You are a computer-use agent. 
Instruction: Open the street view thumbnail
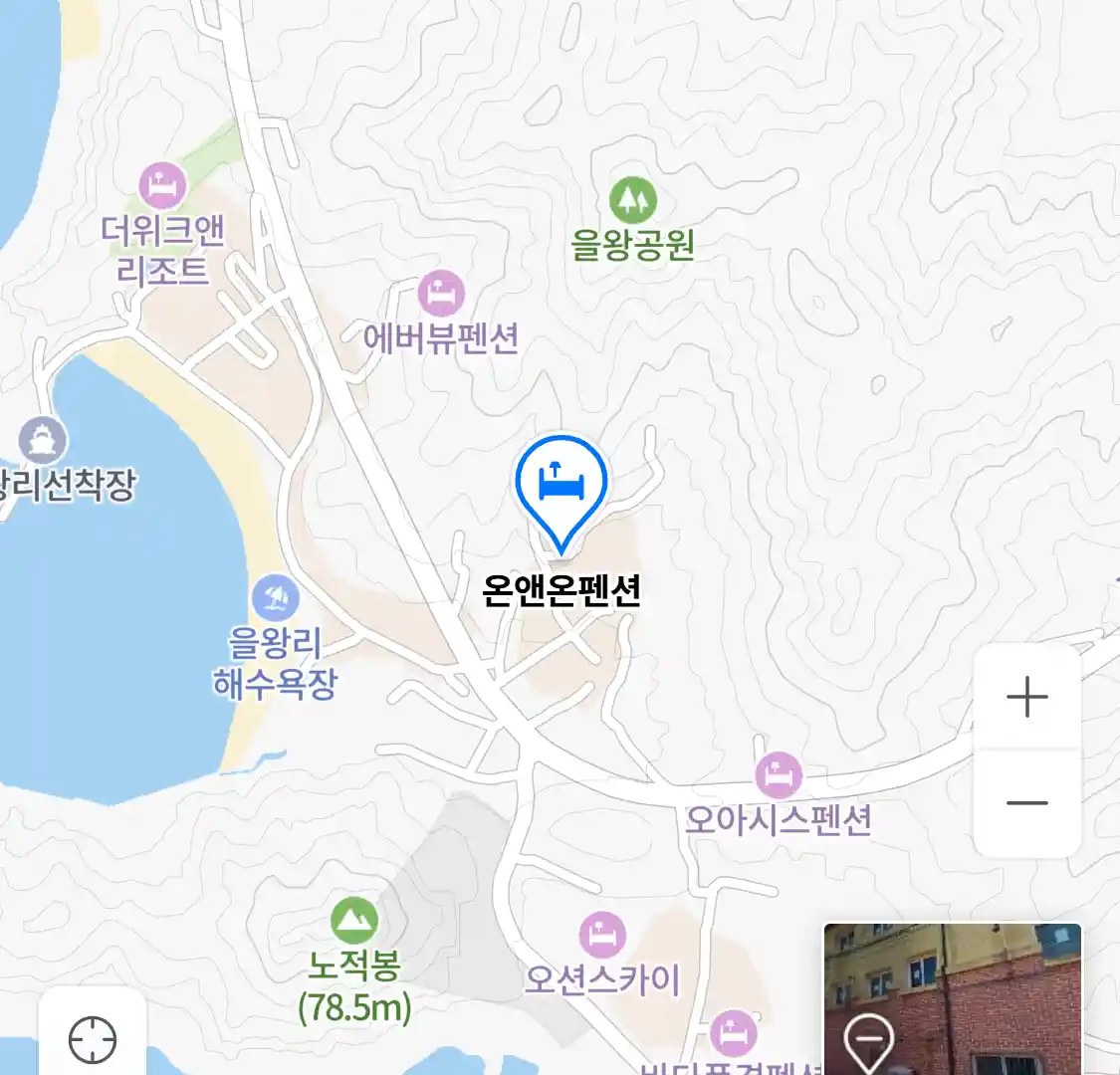pyautogui.click(x=952, y=998)
